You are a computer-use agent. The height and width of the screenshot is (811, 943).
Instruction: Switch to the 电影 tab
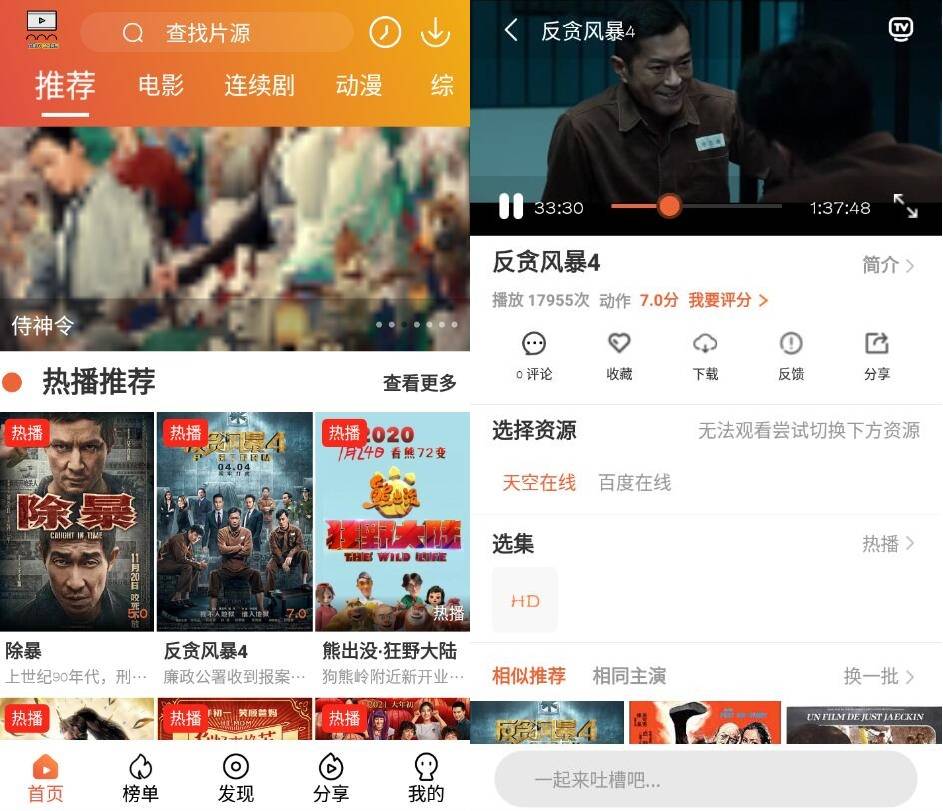(x=161, y=85)
